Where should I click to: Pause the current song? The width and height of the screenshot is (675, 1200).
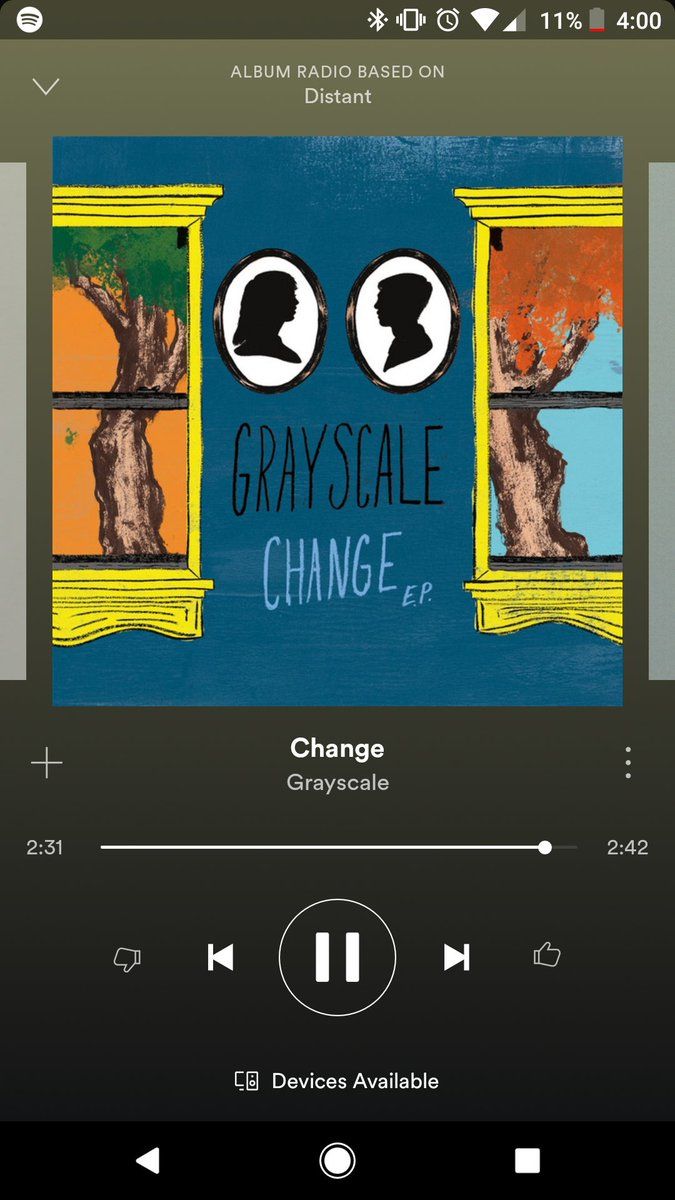pos(337,958)
